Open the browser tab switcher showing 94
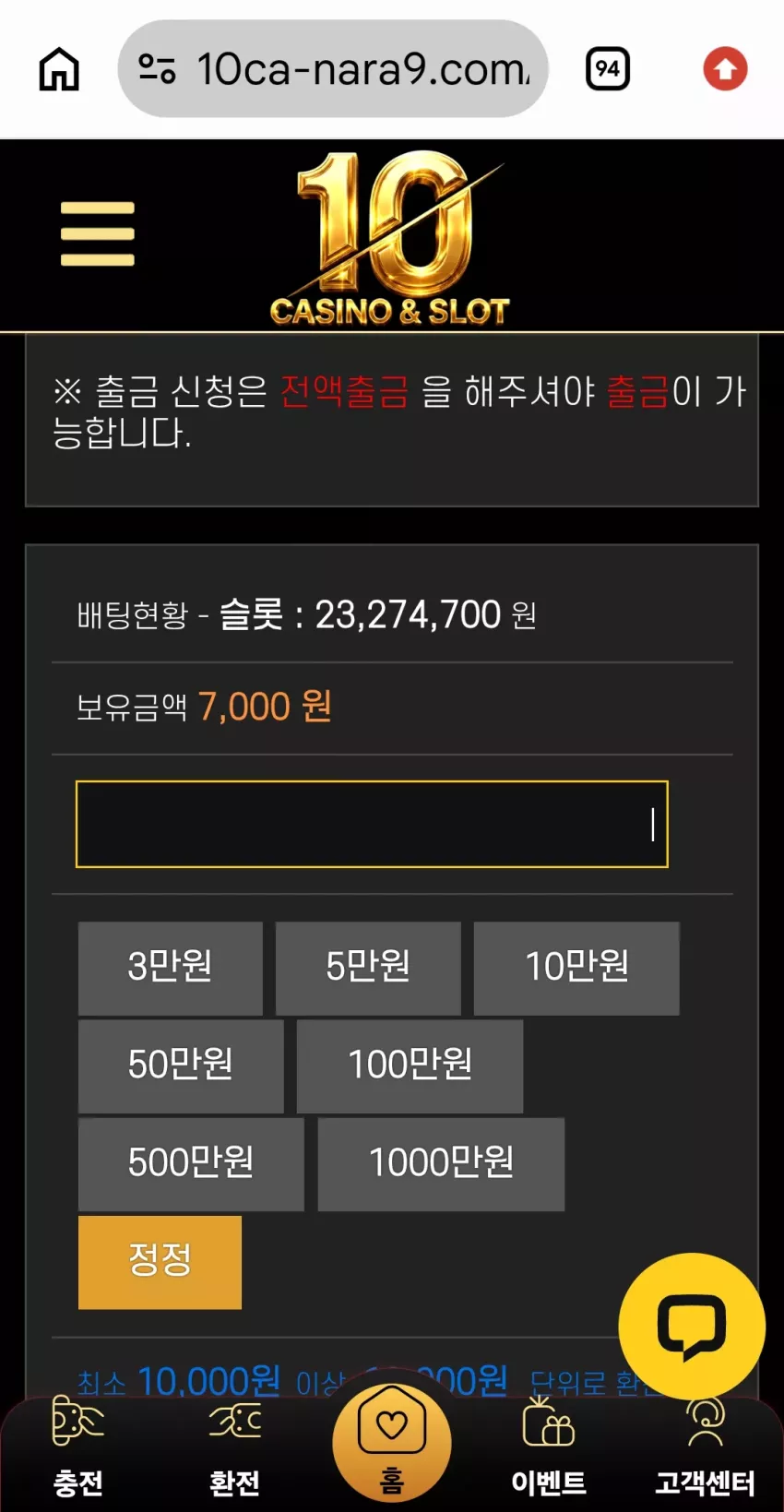Screen dimensions: 784x1512 (608, 68)
